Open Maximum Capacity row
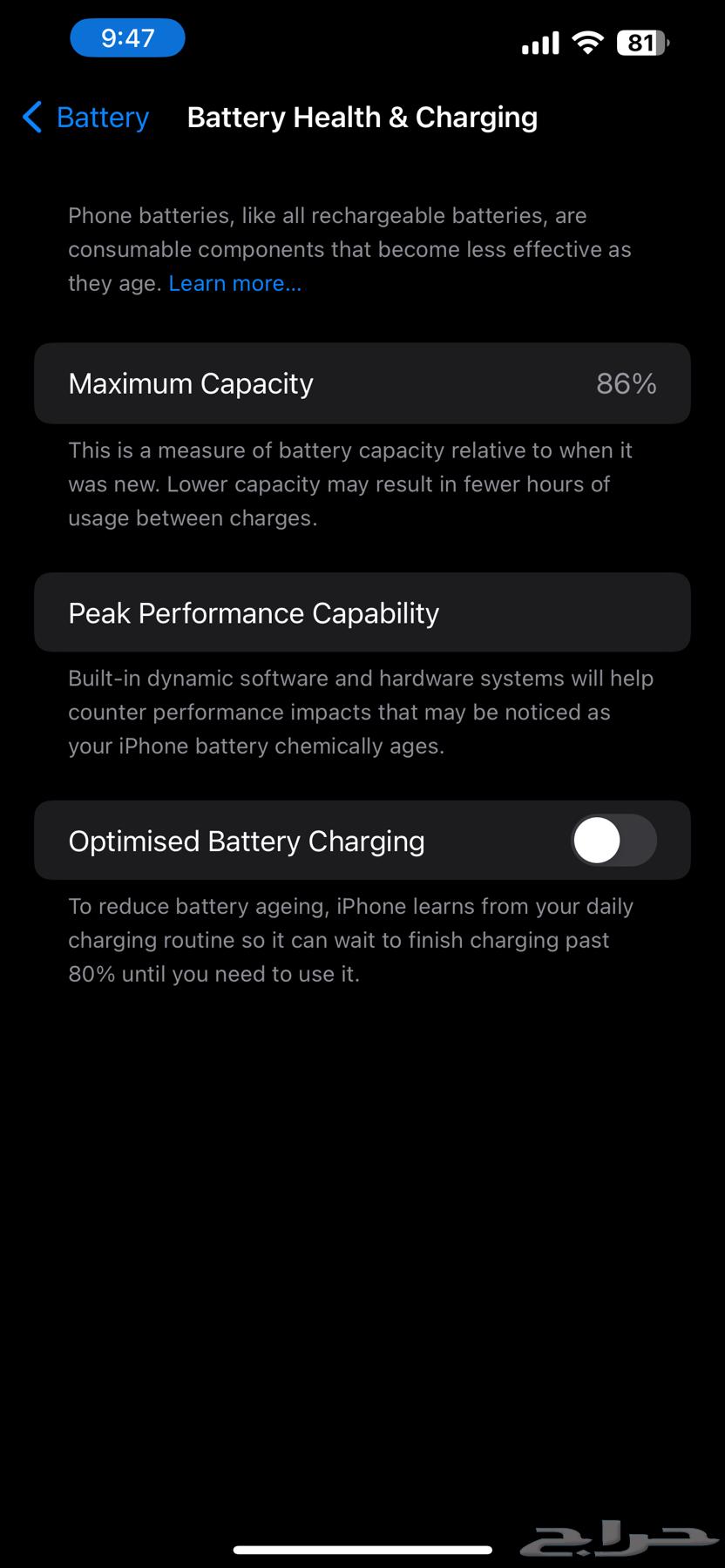The image size is (725, 1568). [362, 383]
